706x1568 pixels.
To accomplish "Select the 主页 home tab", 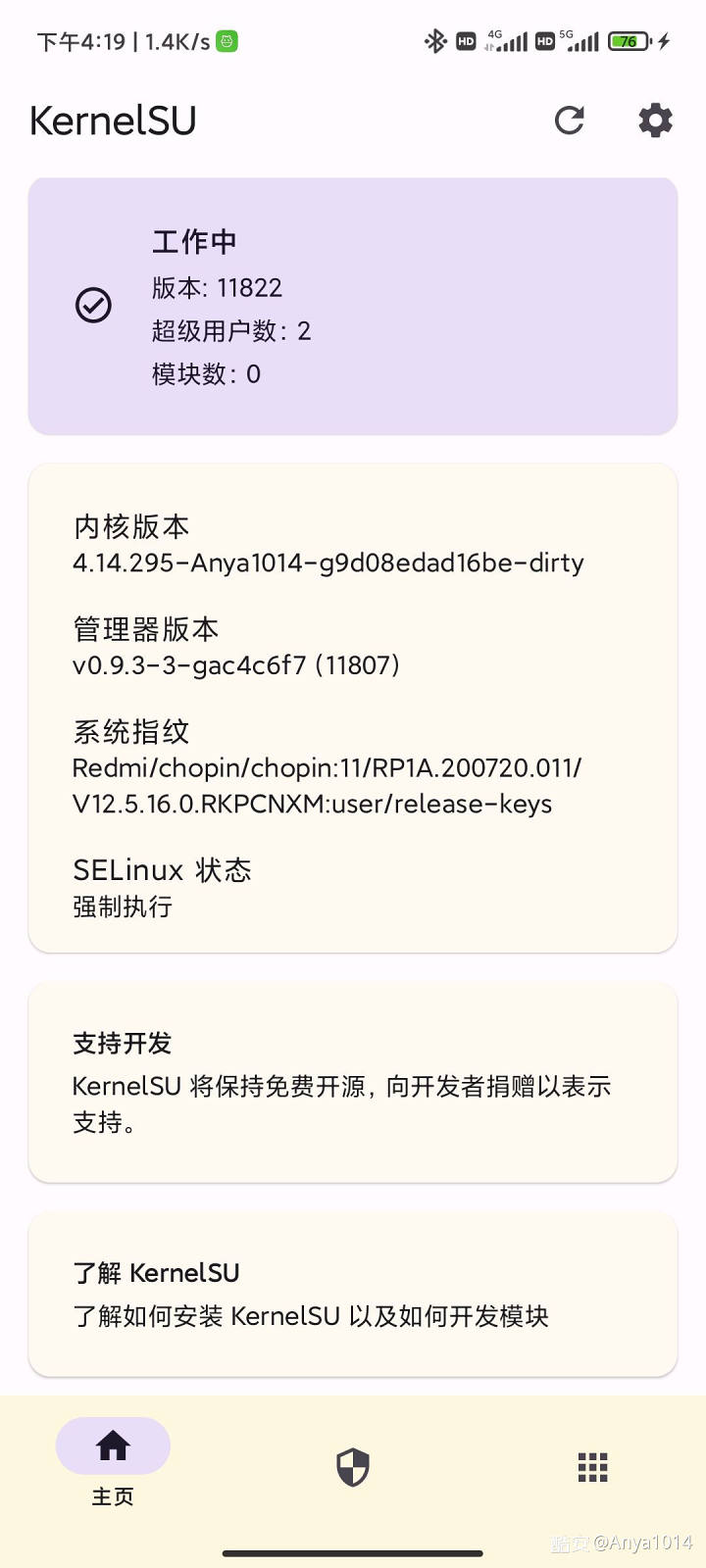I will tap(113, 1464).
